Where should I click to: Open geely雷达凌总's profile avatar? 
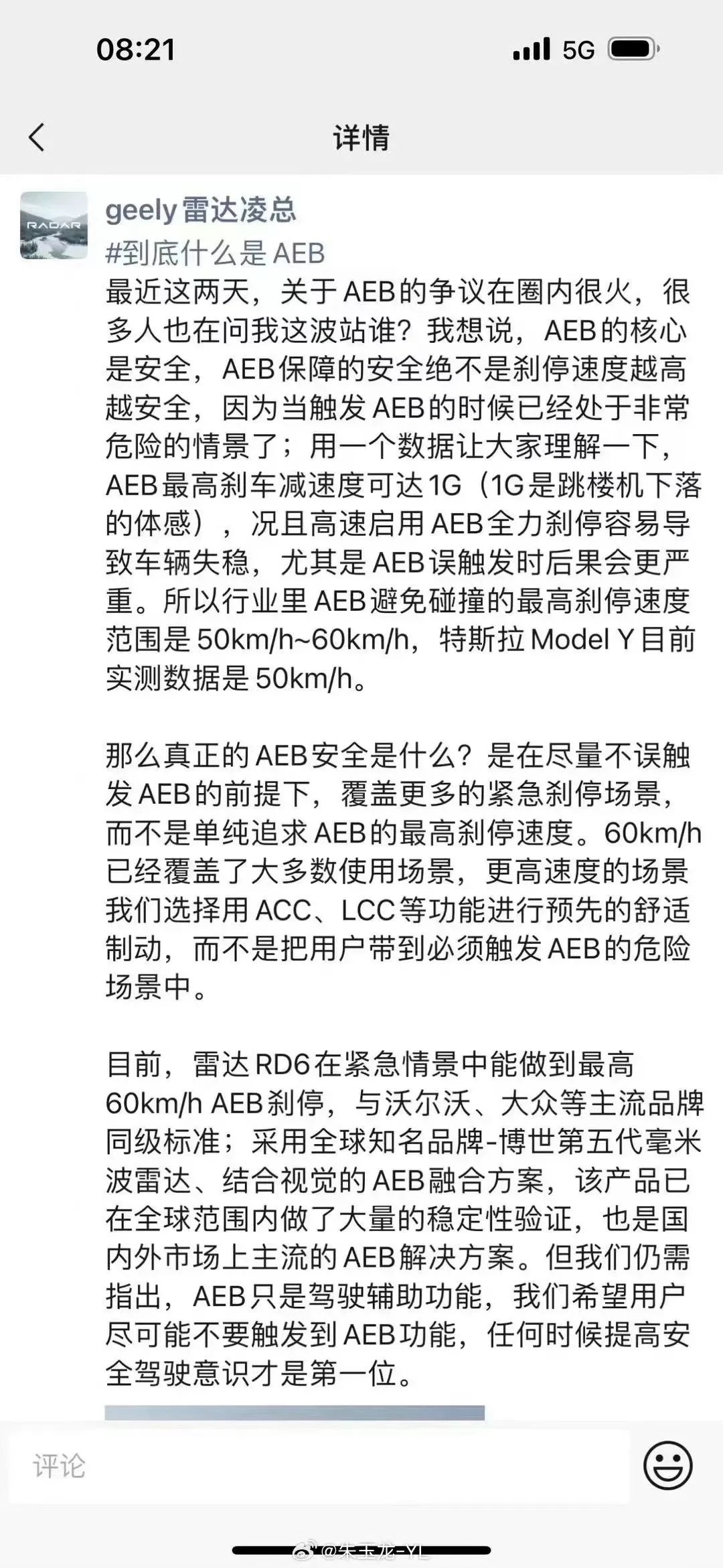click(54, 226)
